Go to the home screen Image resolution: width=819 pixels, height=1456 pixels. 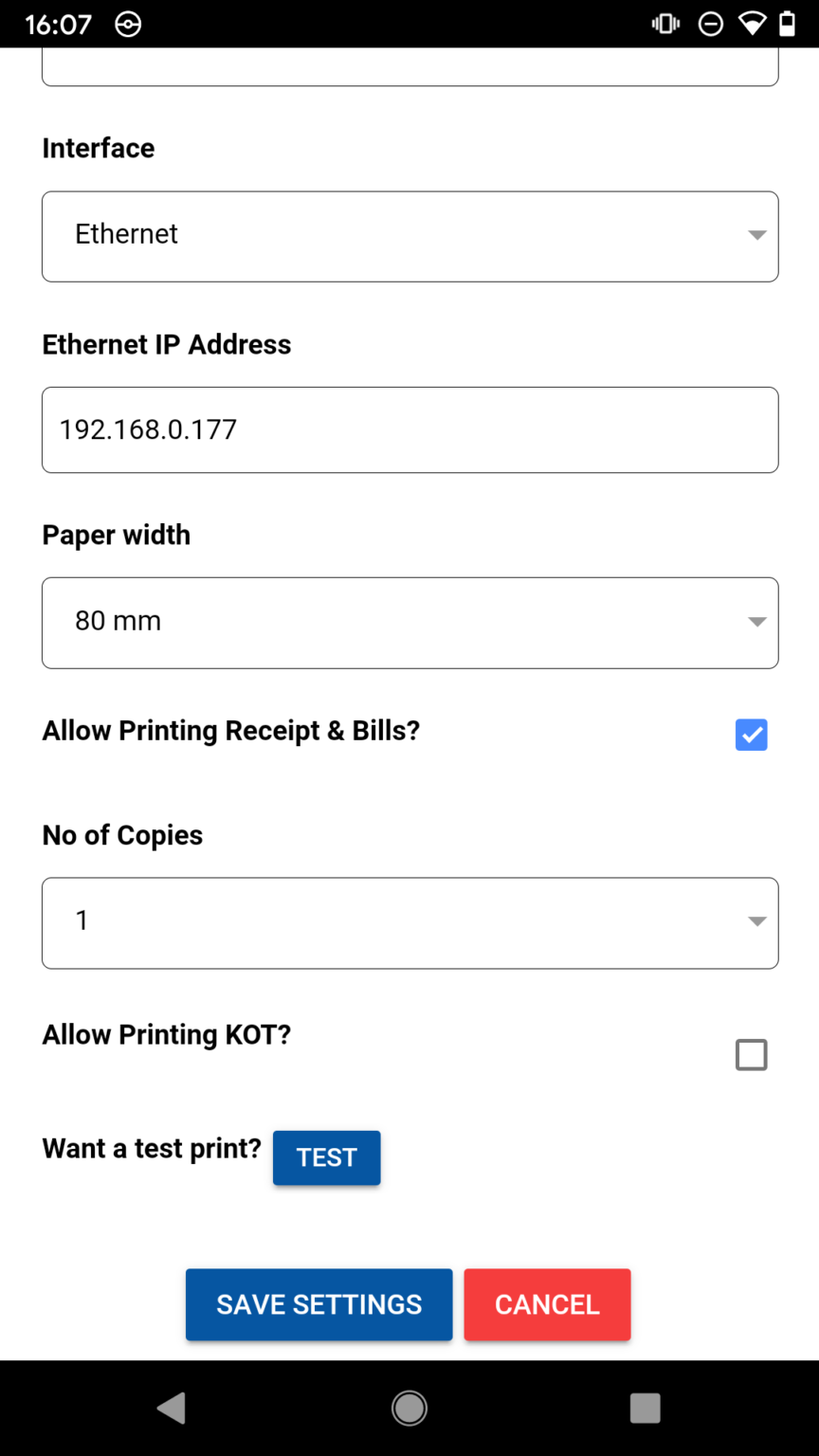coord(409,1408)
